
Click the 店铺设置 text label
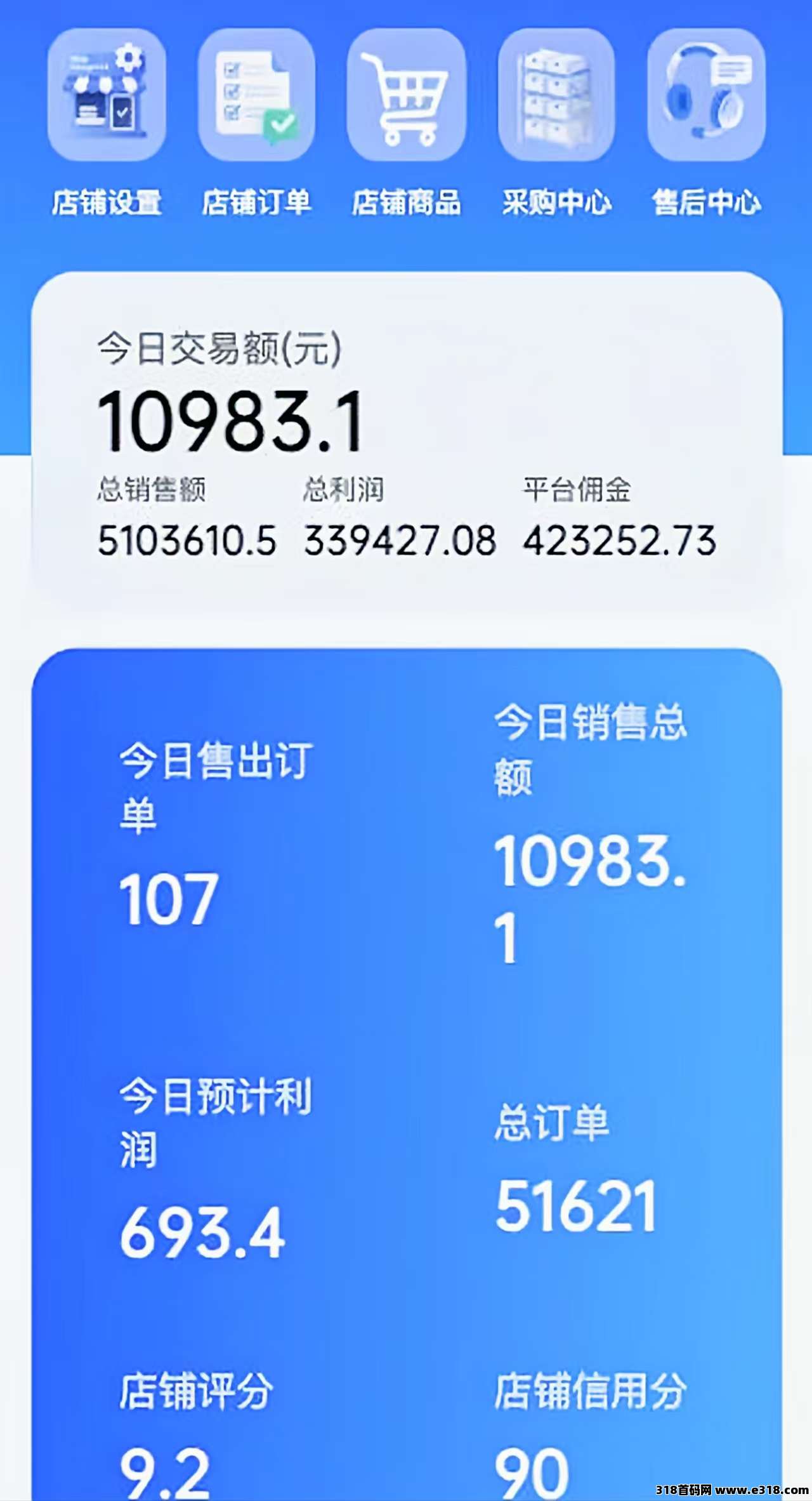107,202
